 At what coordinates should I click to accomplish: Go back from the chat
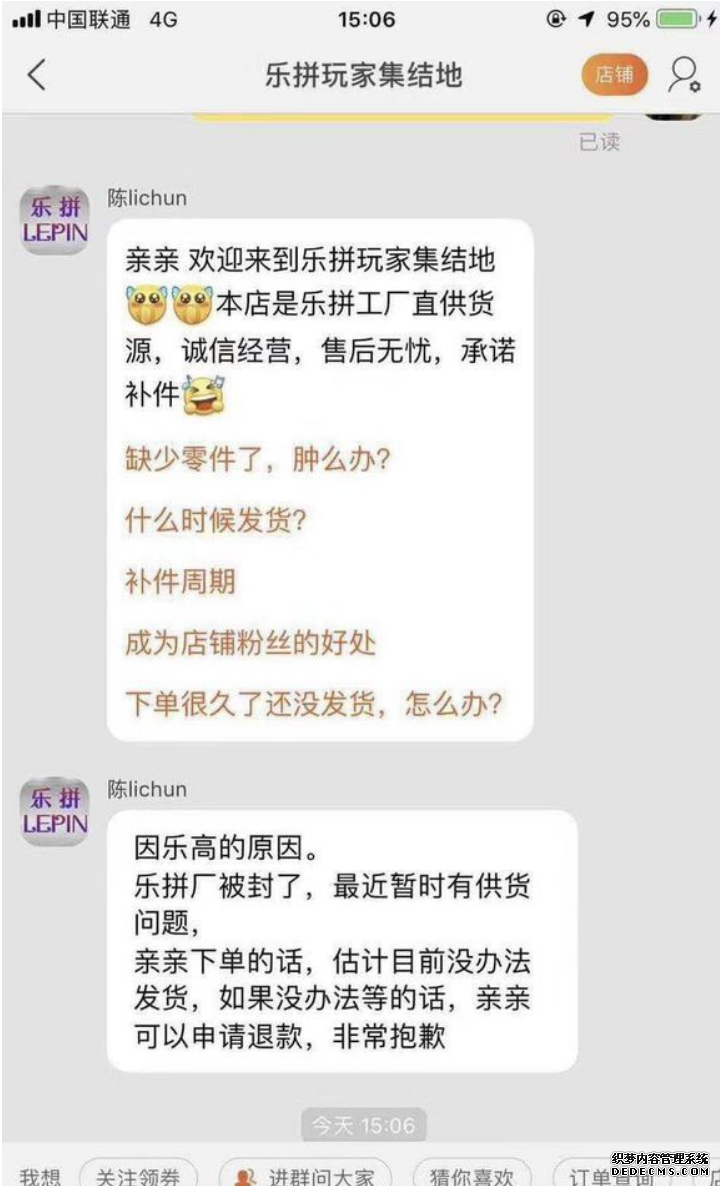pyautogui.click(x=37, y=75)
